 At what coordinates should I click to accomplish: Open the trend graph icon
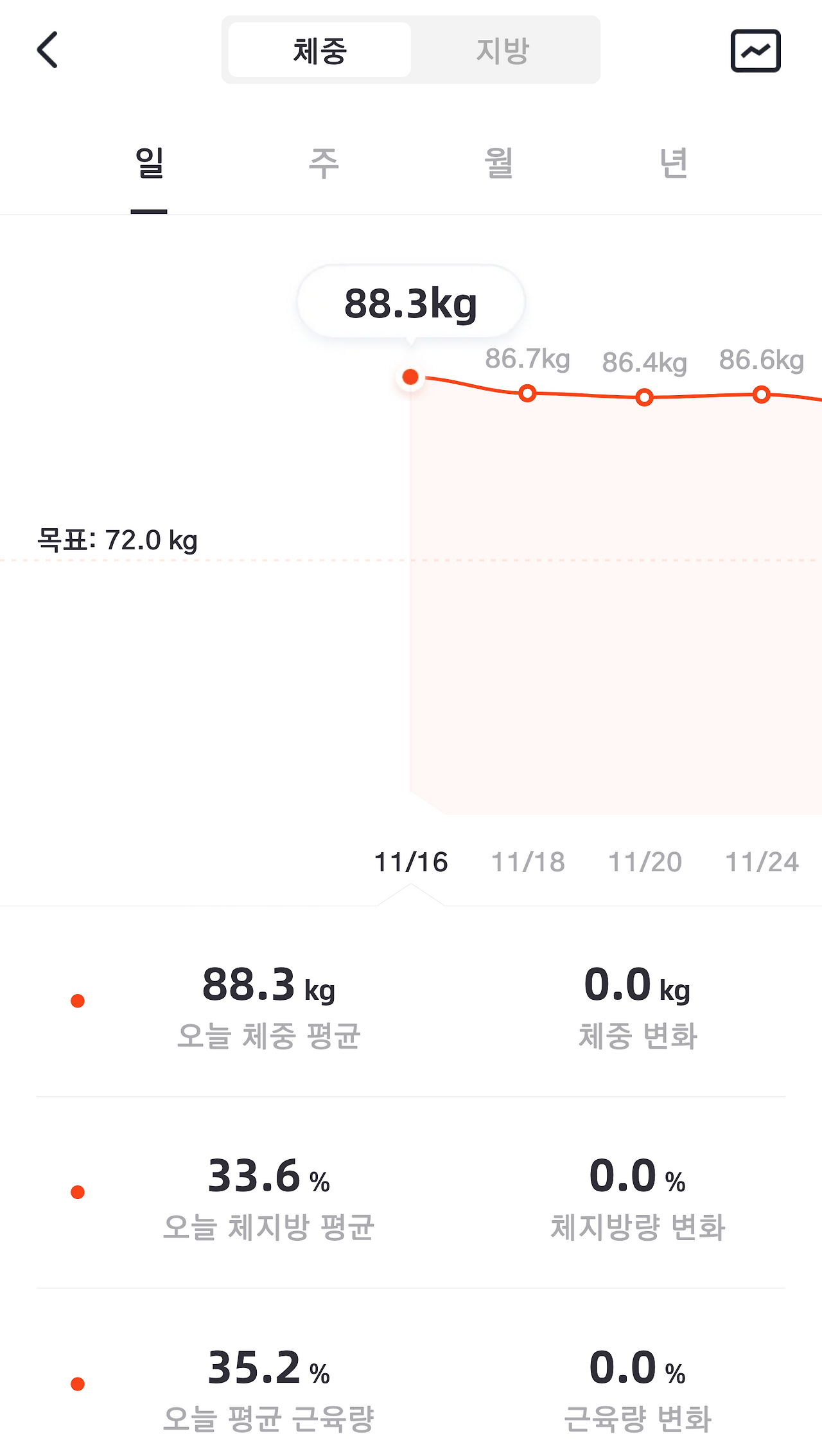(x=755, y=50)
